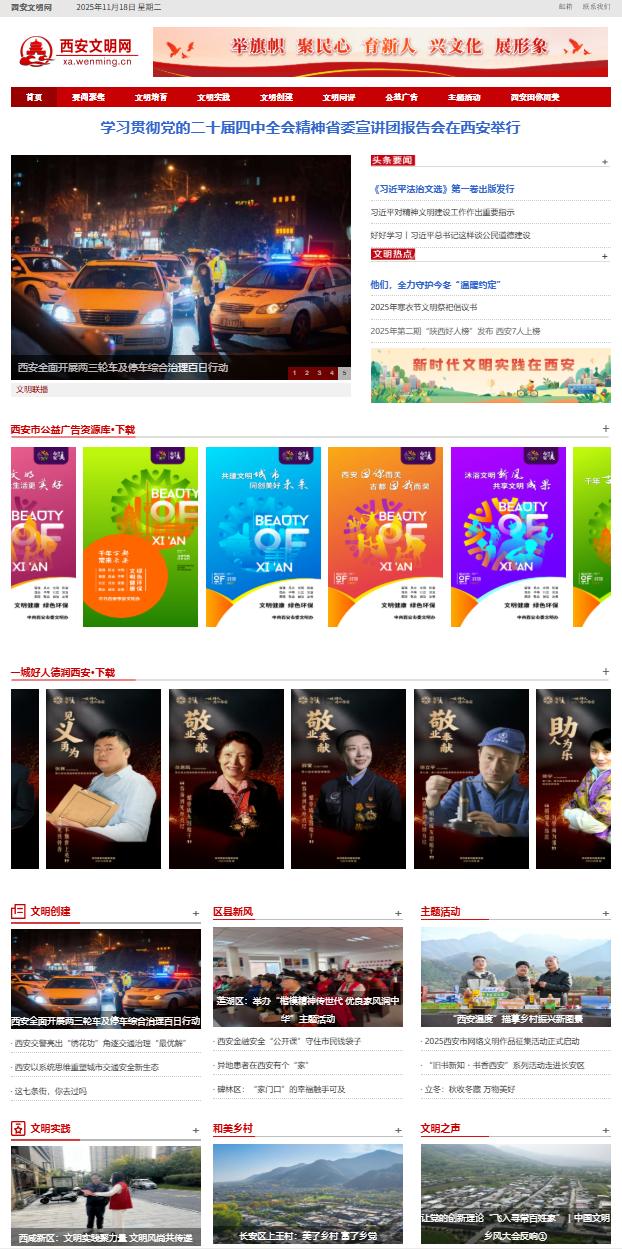Read 2025西安市网络文明作品征集活动正式启动
622x1249 pixels.
point(502,1041)
